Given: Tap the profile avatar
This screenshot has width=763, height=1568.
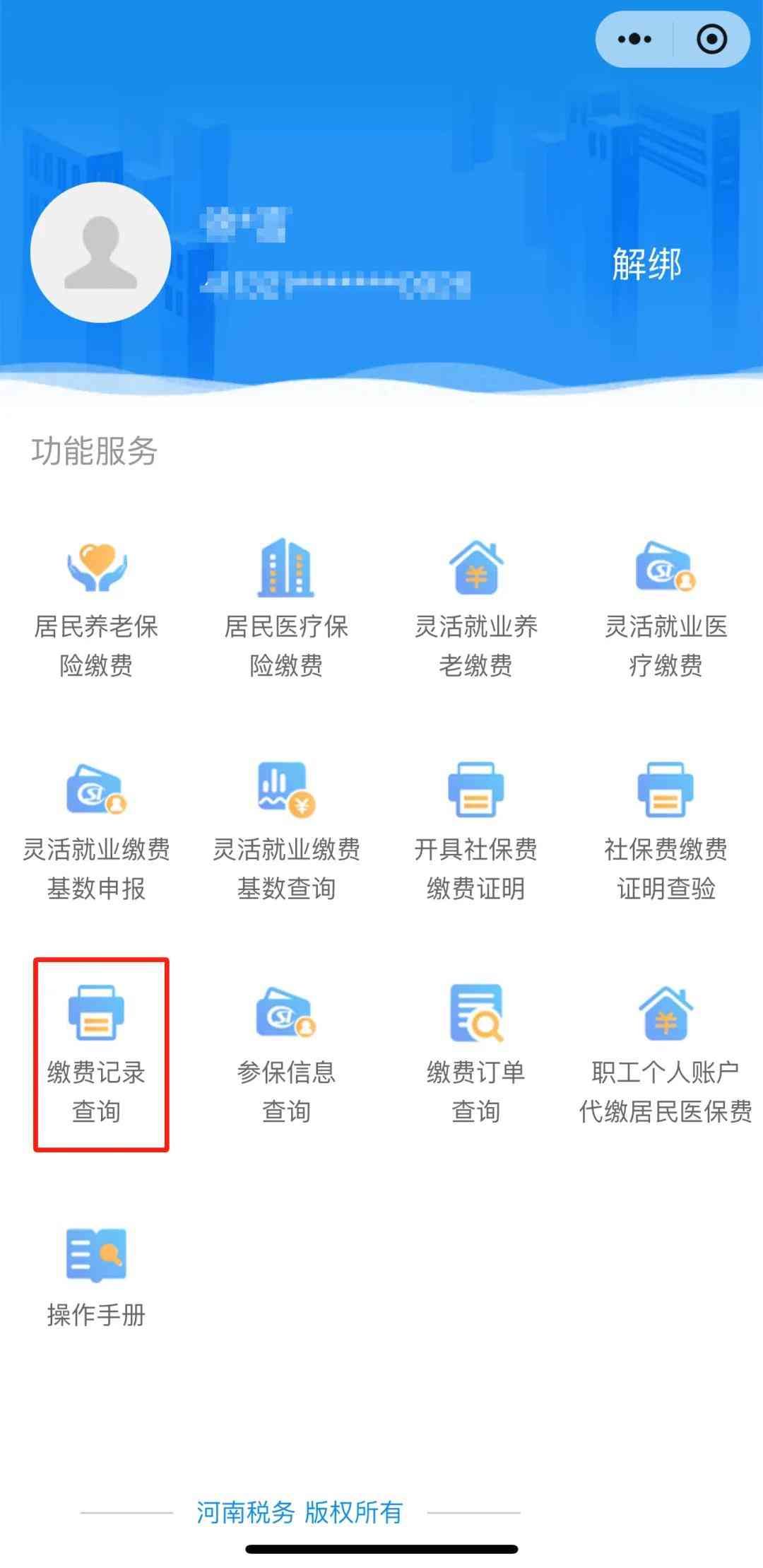Looking at the screenshot, I should pyautogui.click(x=100, y=252).
